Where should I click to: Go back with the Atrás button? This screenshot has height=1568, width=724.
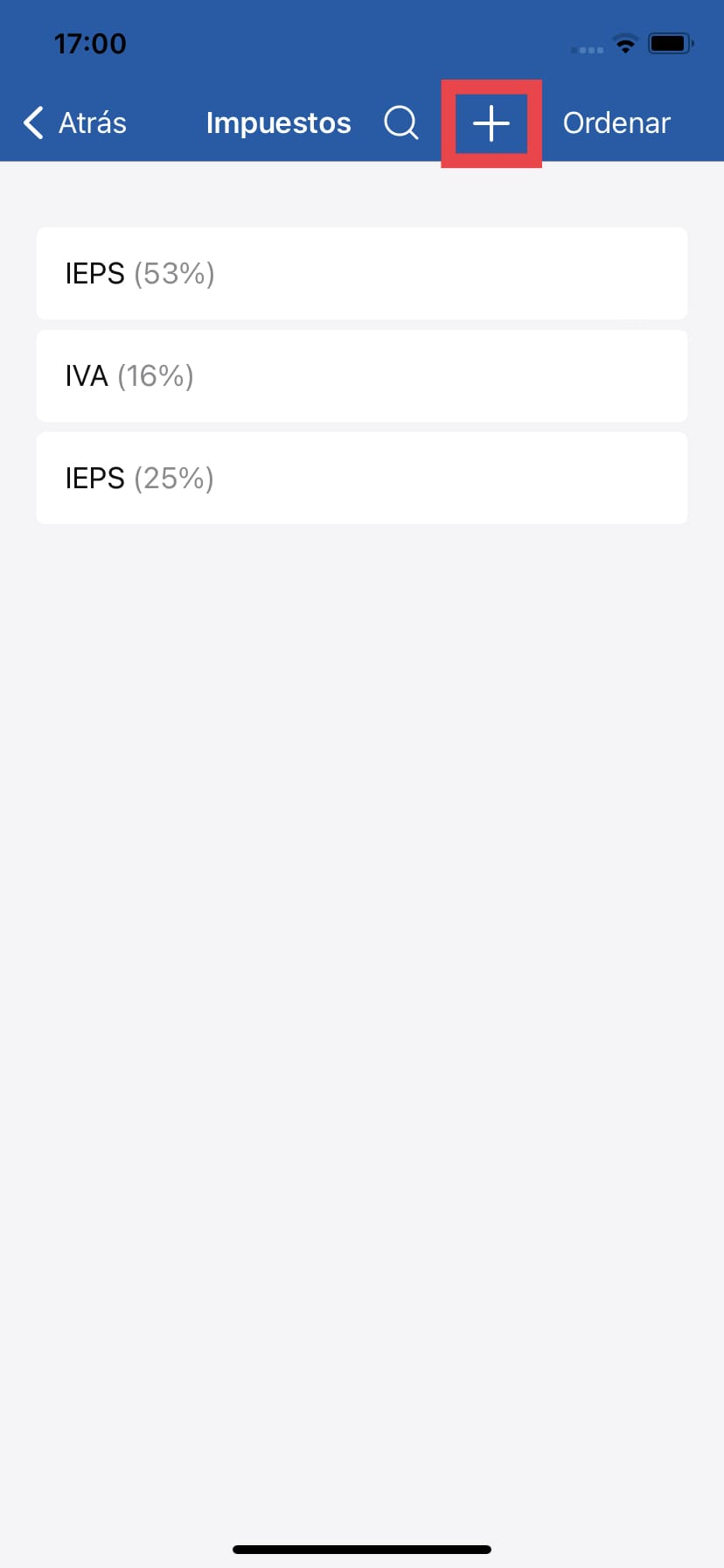(x=75, y=123)
